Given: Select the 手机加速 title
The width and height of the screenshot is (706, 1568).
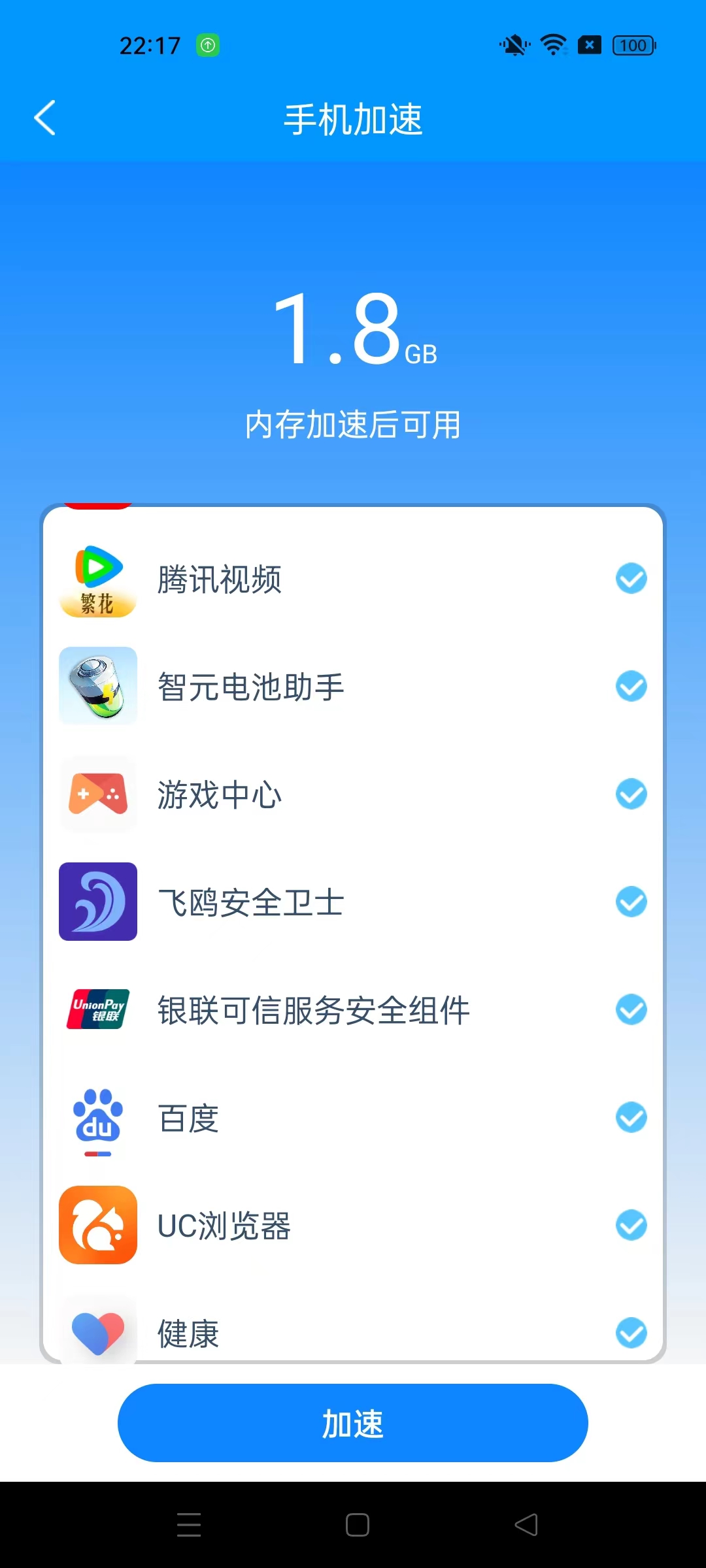Looking at the screenshot, I should click(353, 118).
